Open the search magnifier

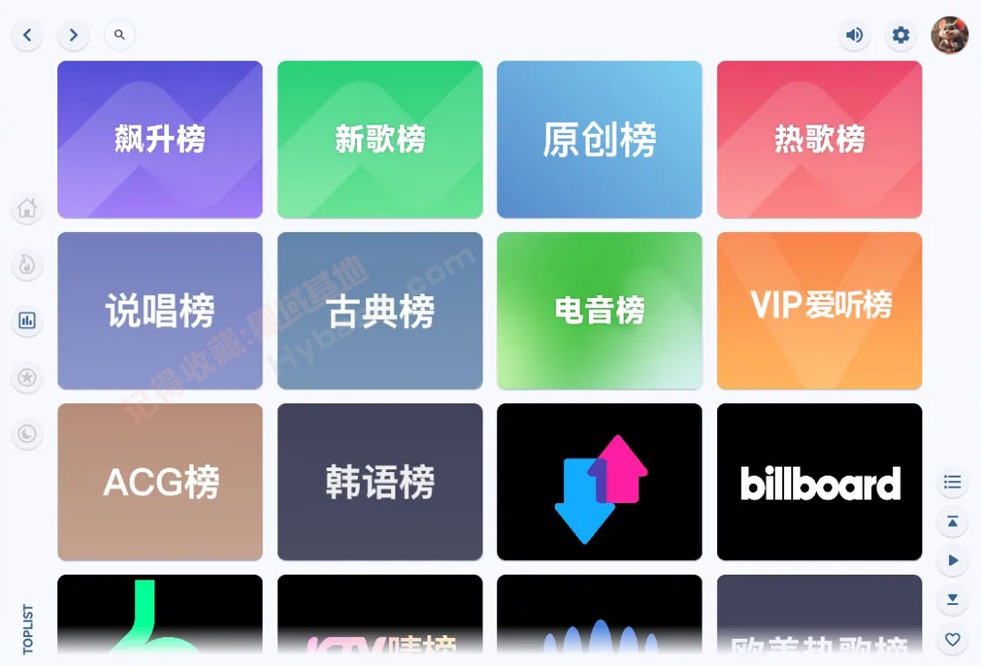pos(119,35)
